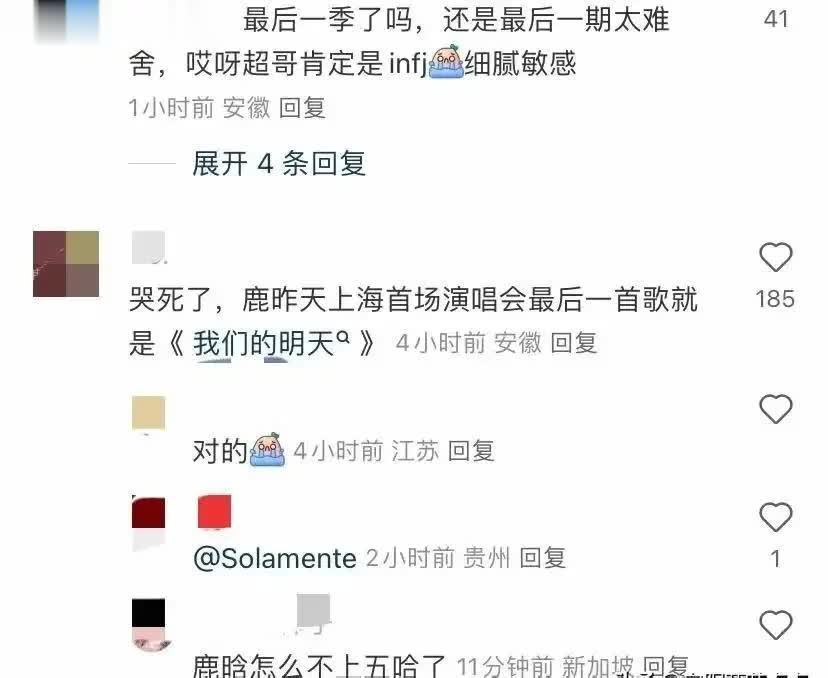This screenshot has height=678, width=828.
Task: Reply to the 对的 comment
Action: tap(471, 452)
